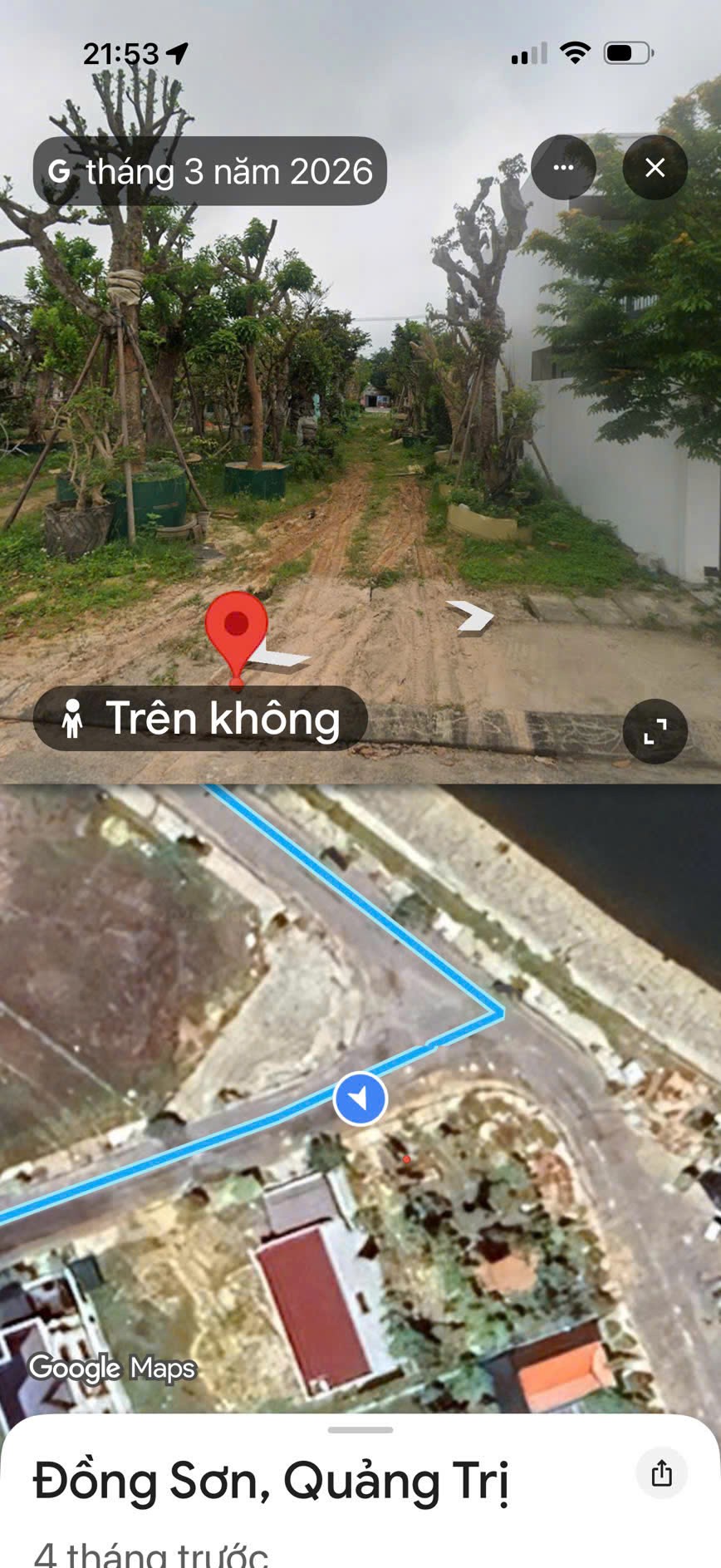Viewport: 721px width, 1568px height.
Task: Open the three-dot overflow menu
Action: coord(563,168)
